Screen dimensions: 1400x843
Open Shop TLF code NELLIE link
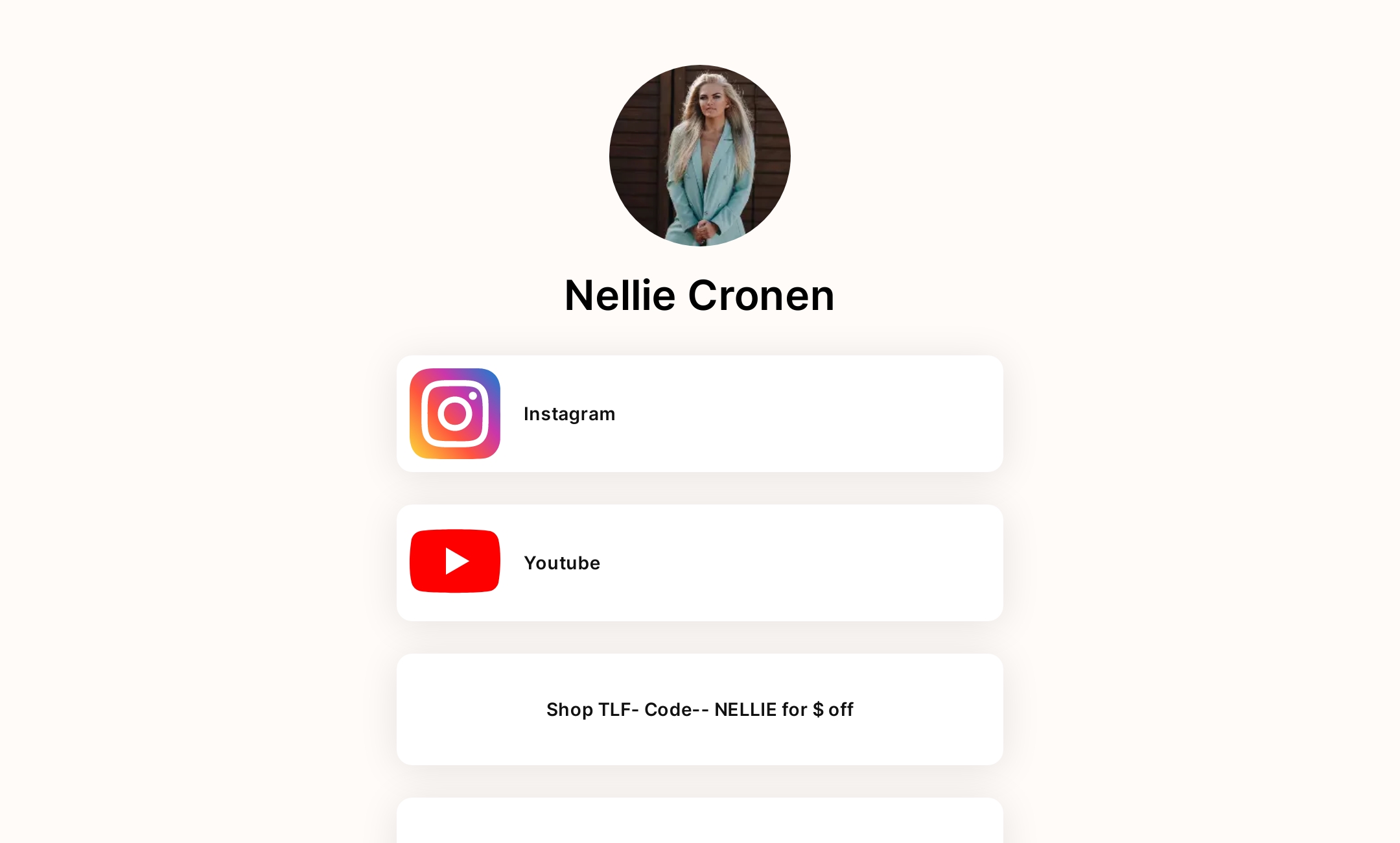point(699,709)
